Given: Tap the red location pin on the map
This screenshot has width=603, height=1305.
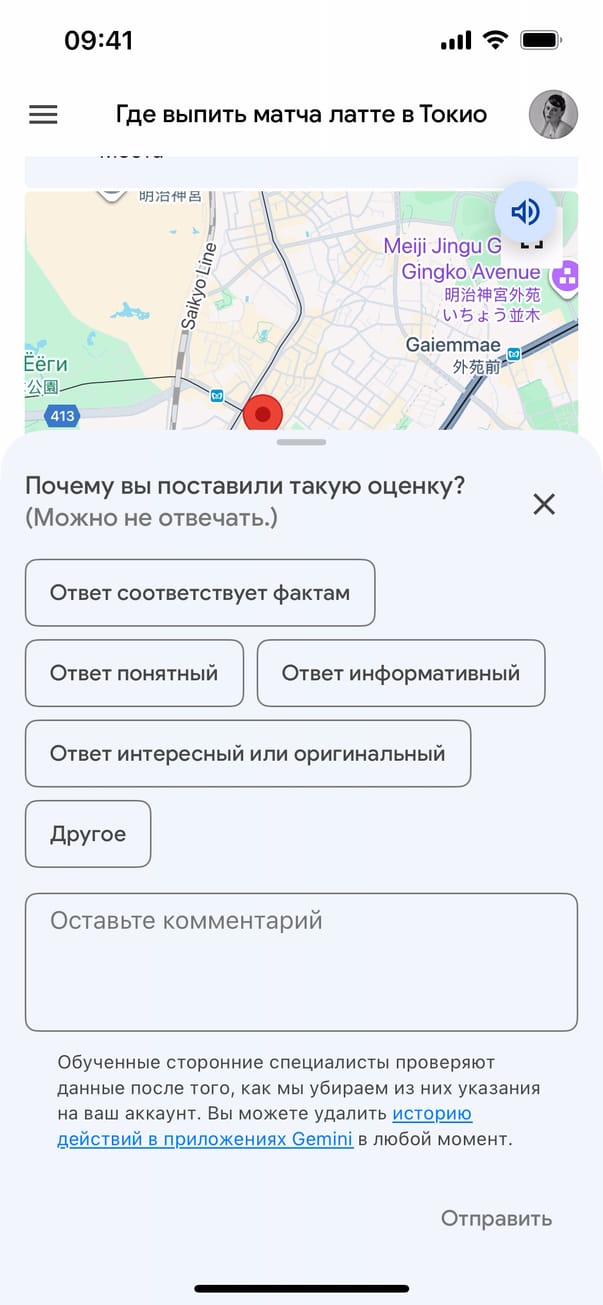Looking at the screenshot, I should [263, 414].
